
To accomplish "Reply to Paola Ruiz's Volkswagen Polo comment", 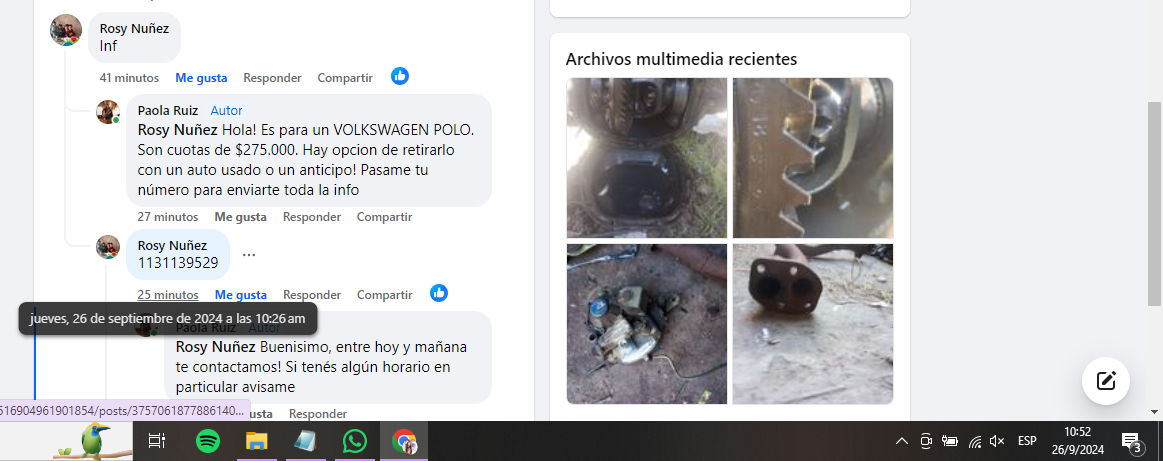I will (311, 216).
